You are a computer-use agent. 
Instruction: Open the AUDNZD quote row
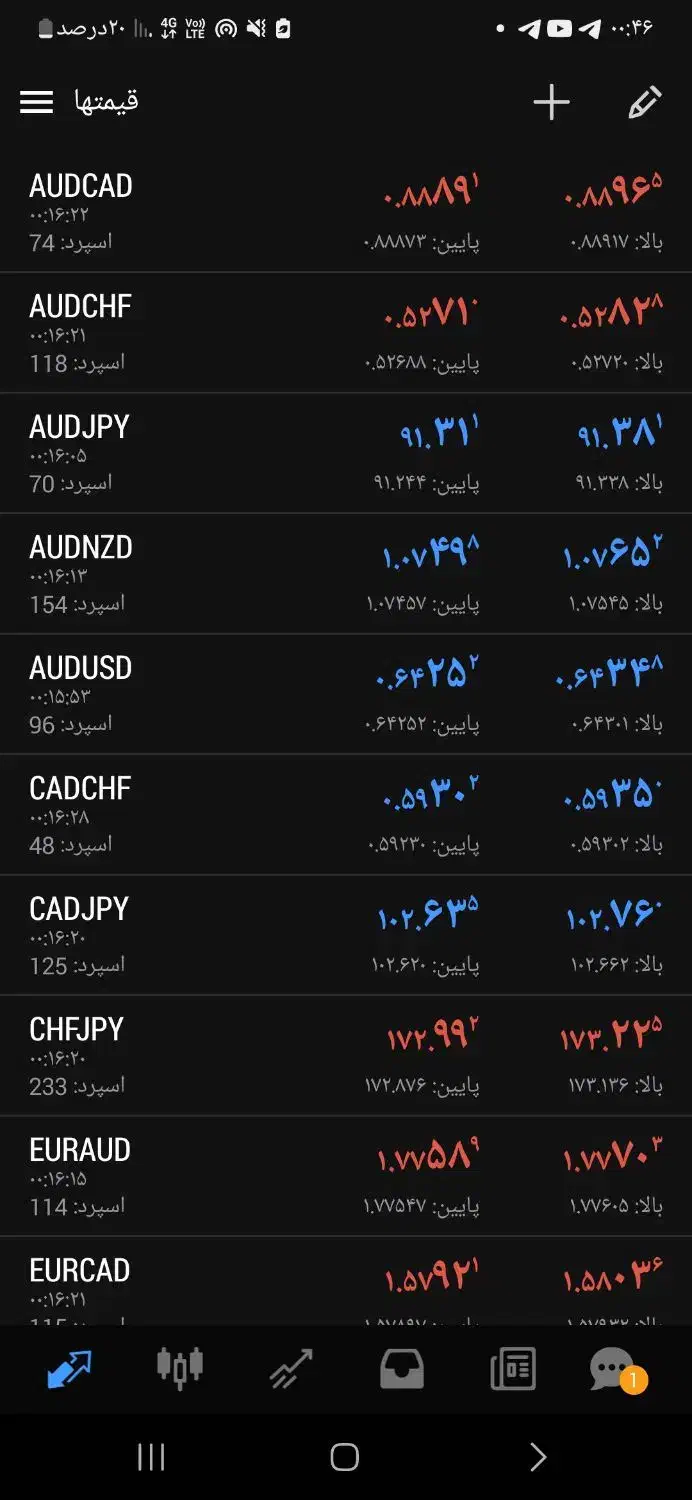346,574
